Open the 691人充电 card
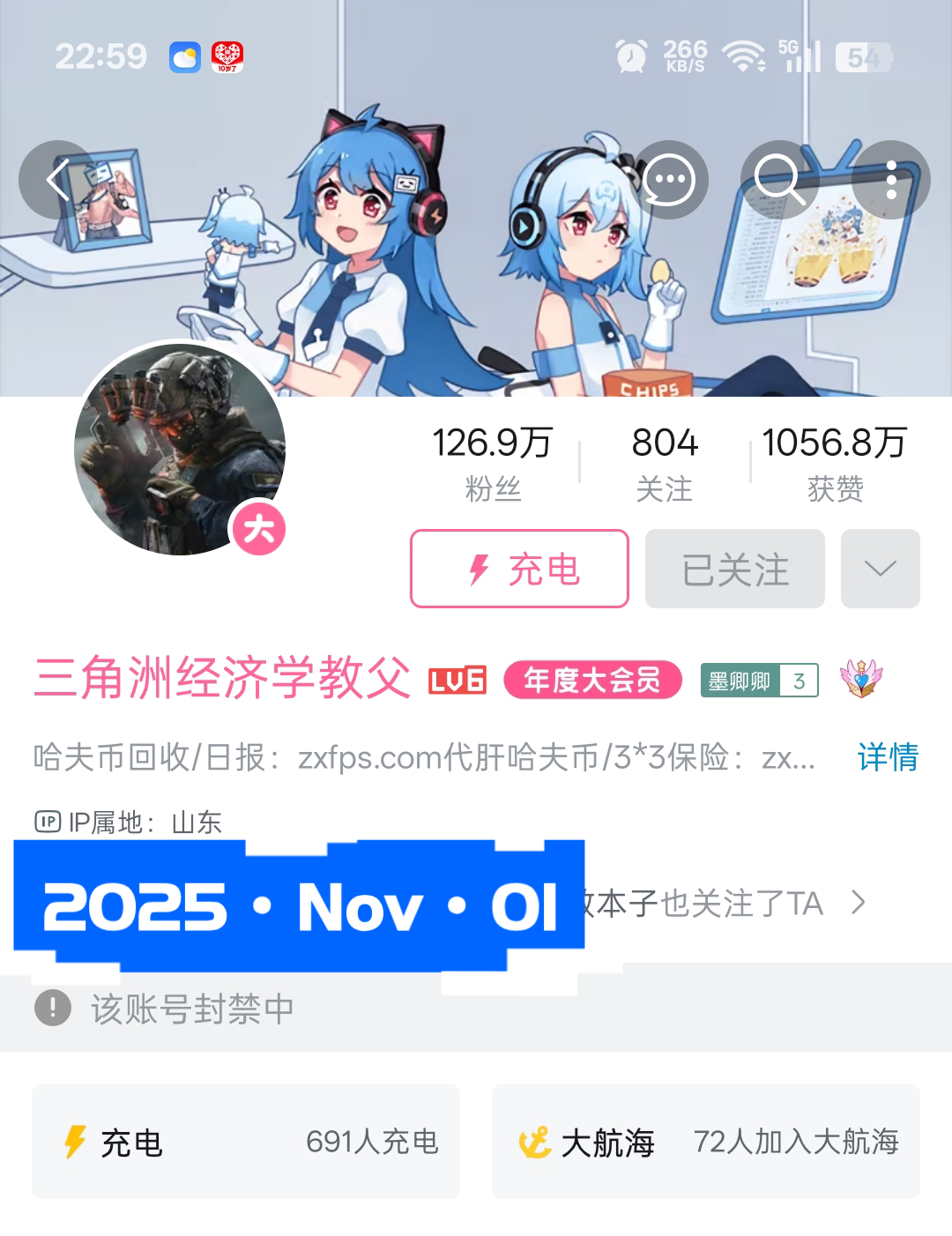The height and width of the screenshot is (1236, 952). click(246, 1141)
